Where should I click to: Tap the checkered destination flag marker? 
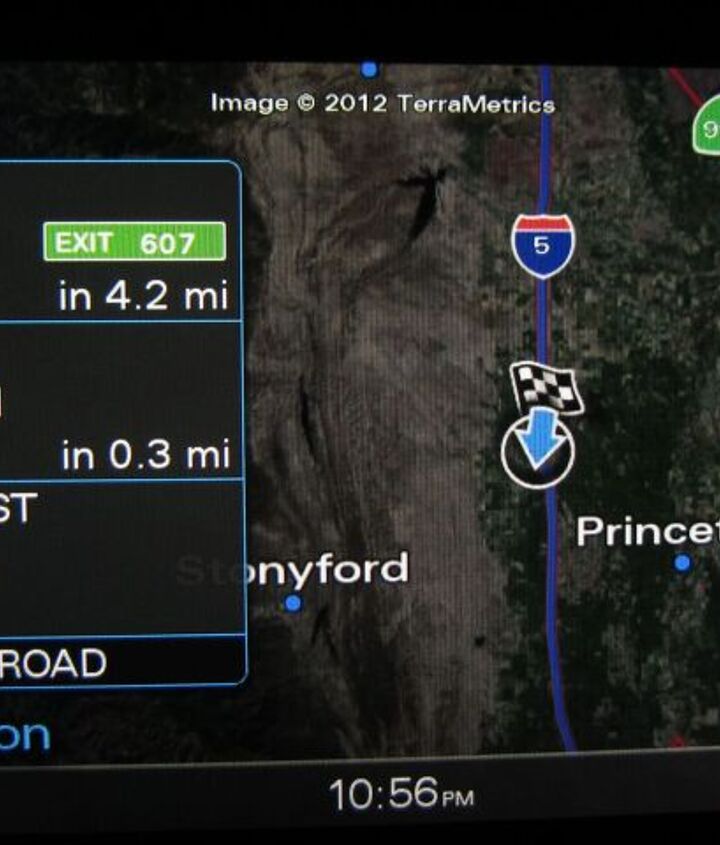pyautogui.click(x=547, y=389)
